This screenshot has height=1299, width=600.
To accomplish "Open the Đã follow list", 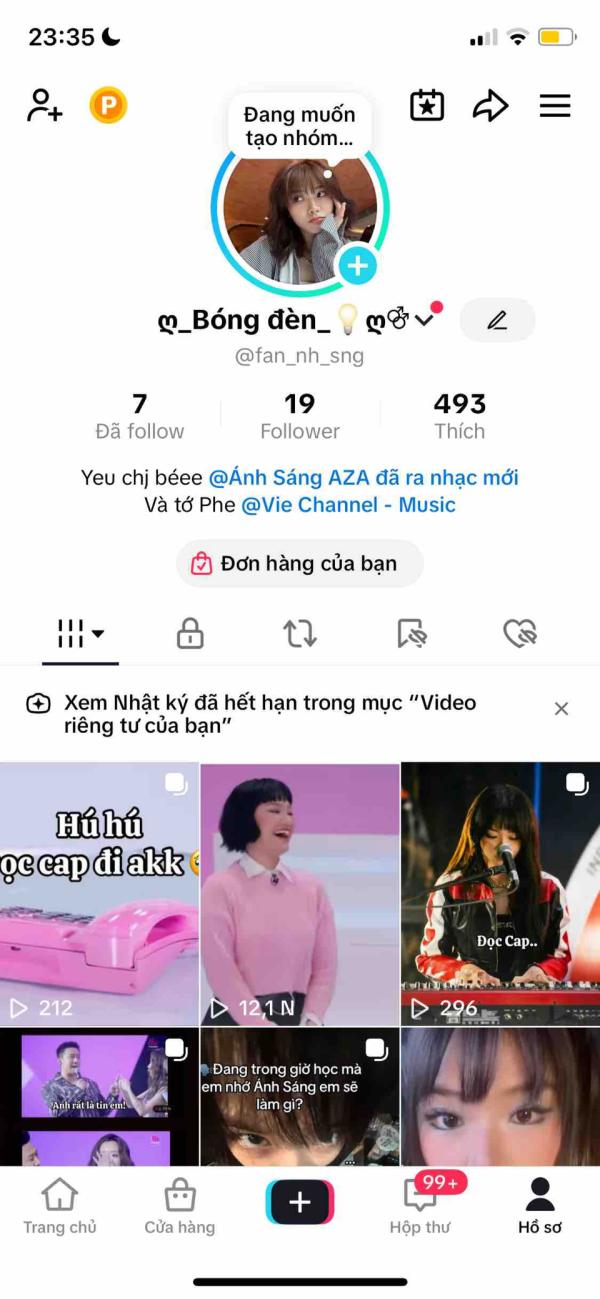I will click(140, 416).
